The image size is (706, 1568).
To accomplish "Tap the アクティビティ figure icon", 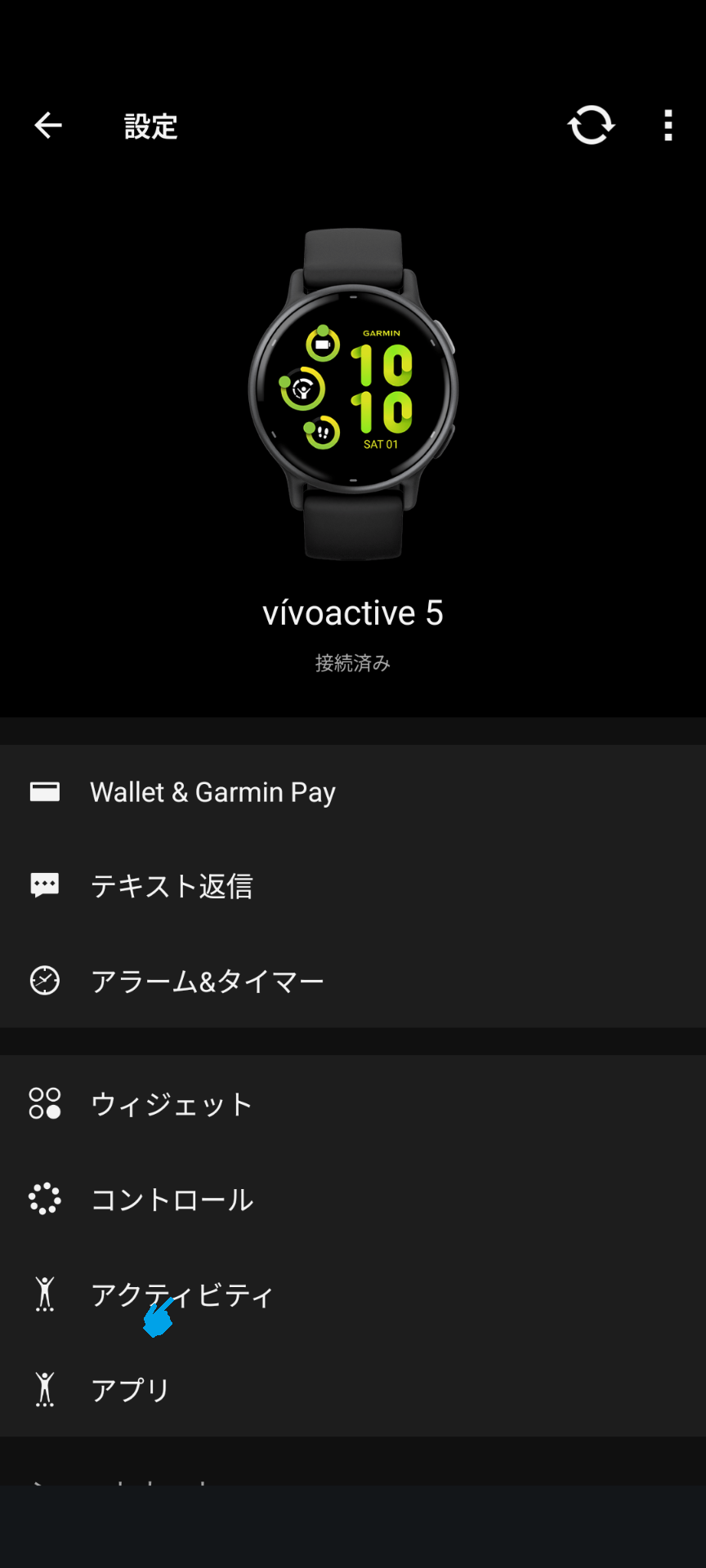I will tap(45, 1294).
